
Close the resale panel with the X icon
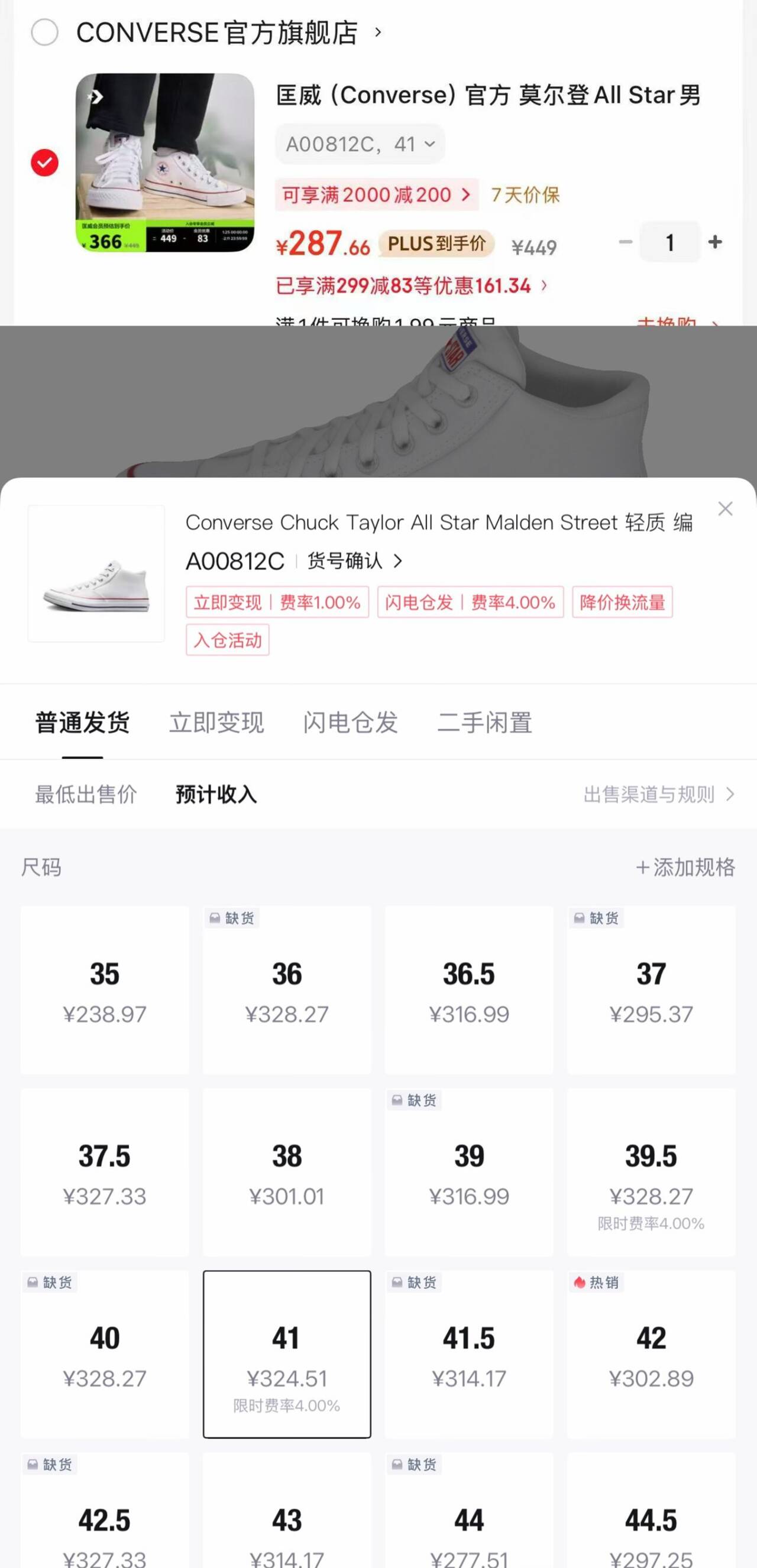pyautogui.click(x=724, y=509)
